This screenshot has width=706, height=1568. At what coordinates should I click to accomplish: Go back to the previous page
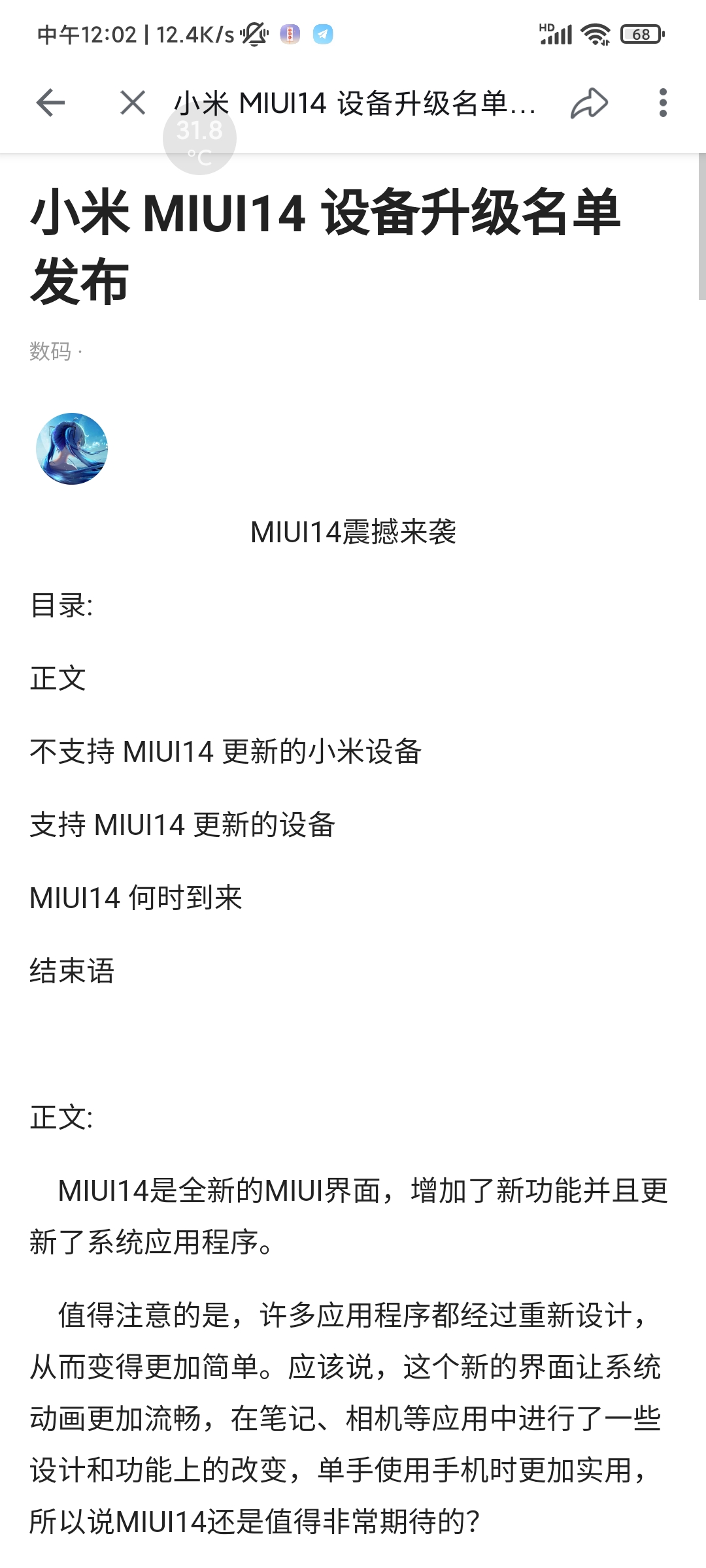[x=50, y=103]
